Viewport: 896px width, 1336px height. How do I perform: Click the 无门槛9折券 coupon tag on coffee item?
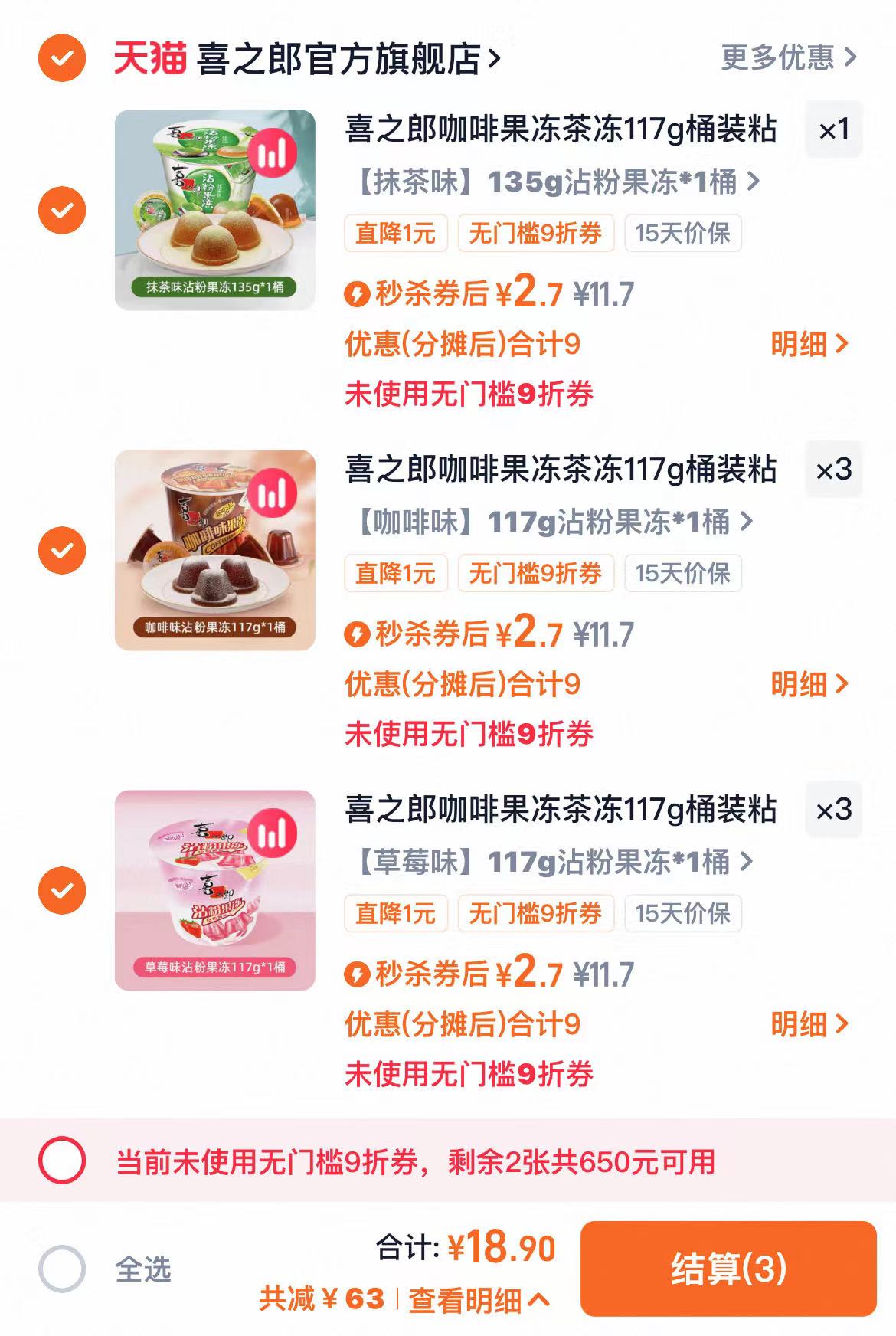(536, 572)
